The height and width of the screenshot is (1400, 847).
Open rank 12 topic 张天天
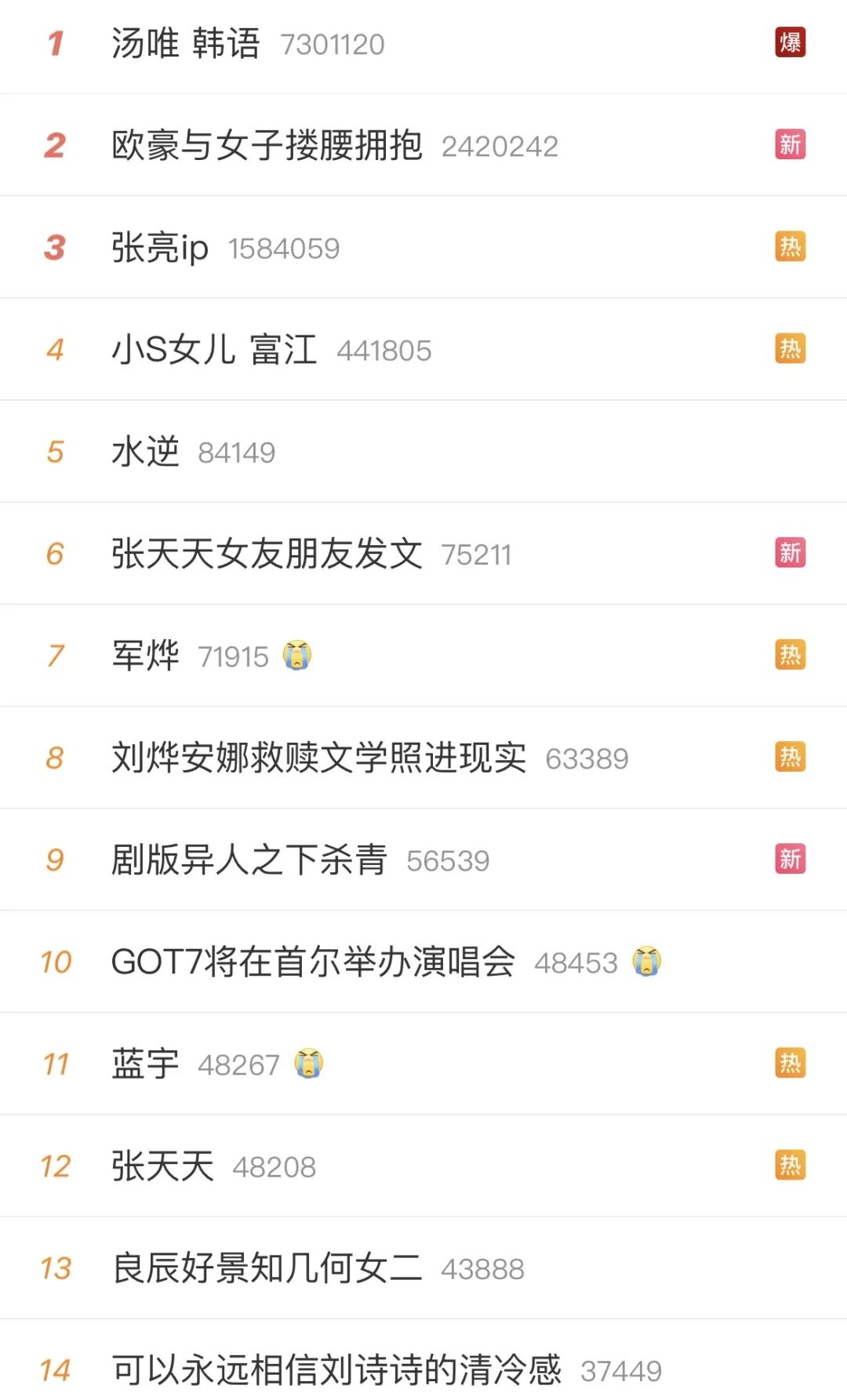pyautogui.click(x=423, y=1165)
